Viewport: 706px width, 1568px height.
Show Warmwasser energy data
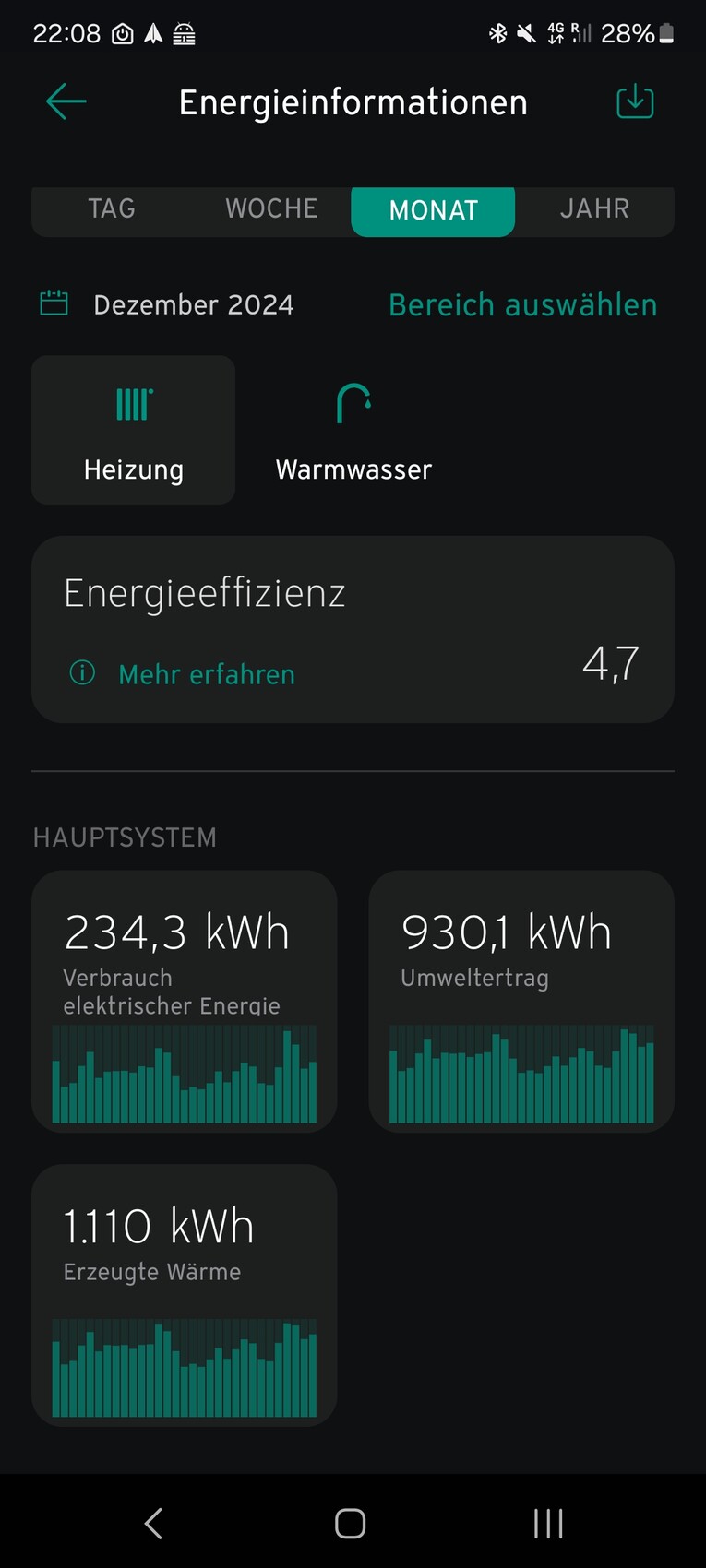353,430
